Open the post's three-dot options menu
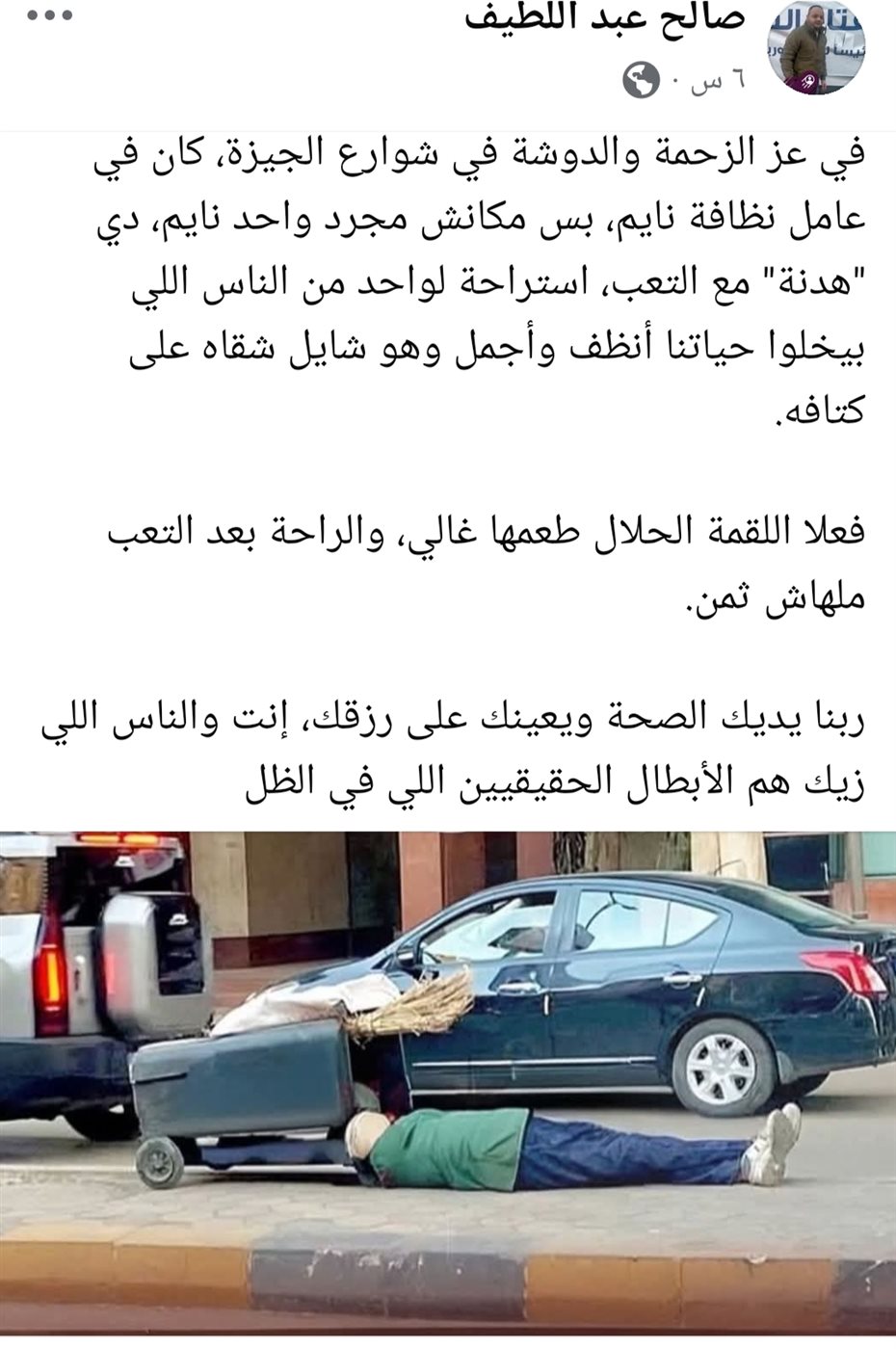 pyautogui.click(x=48, y=19)
